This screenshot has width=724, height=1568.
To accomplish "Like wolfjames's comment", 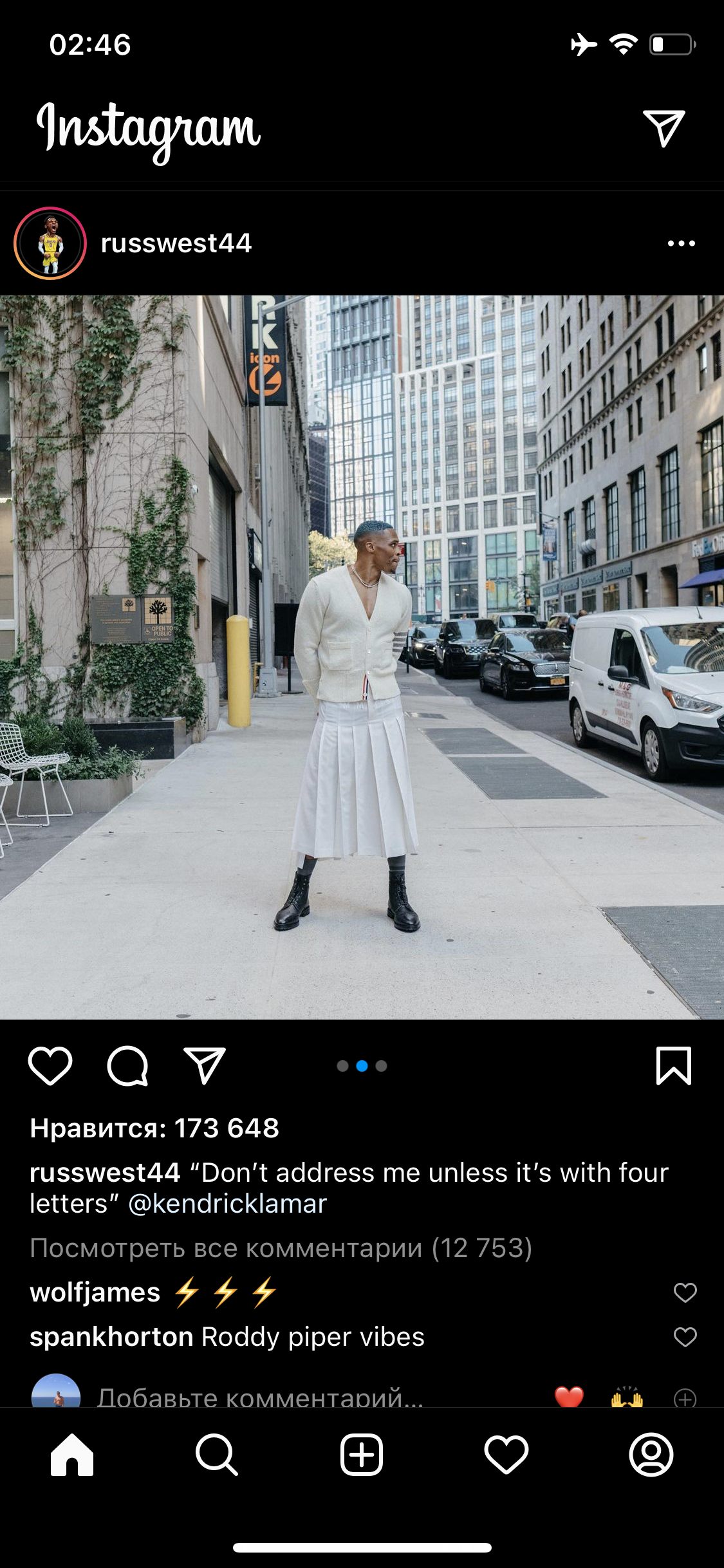I will [x=685, y=1293].
